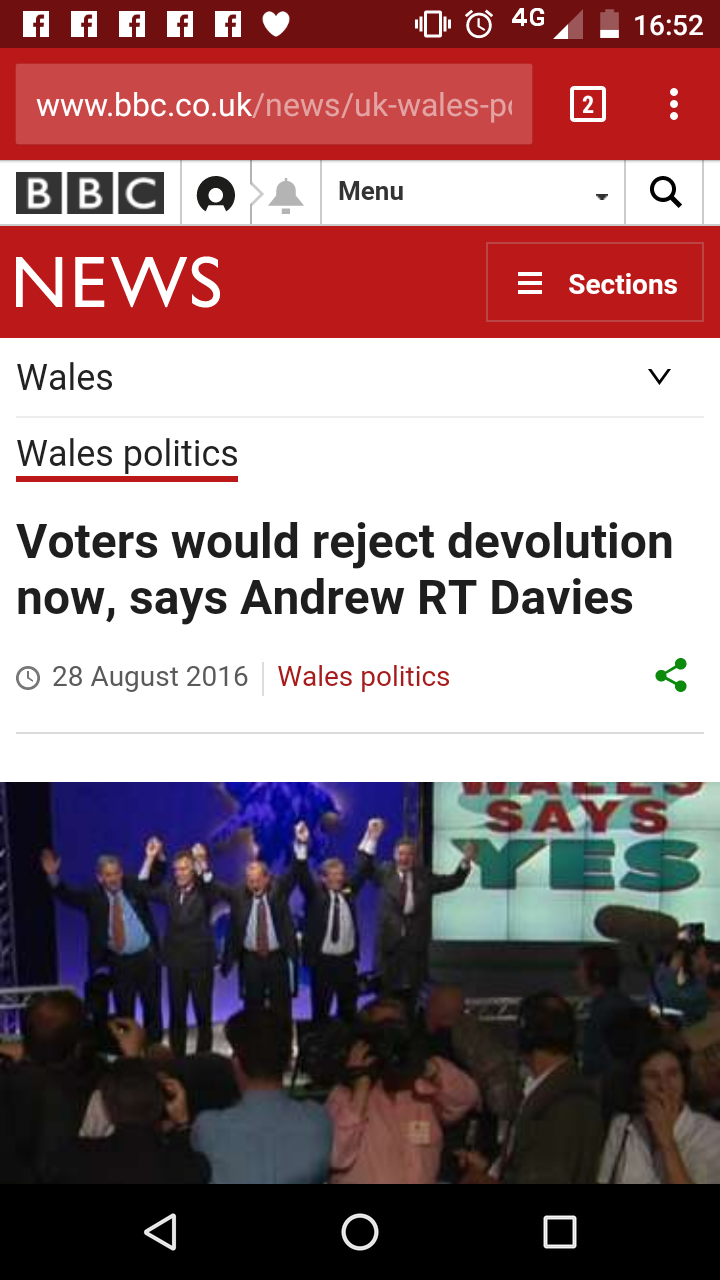The width and height of the screenshot is (720, 1280).
Task: Share this article
Action: 671,675
